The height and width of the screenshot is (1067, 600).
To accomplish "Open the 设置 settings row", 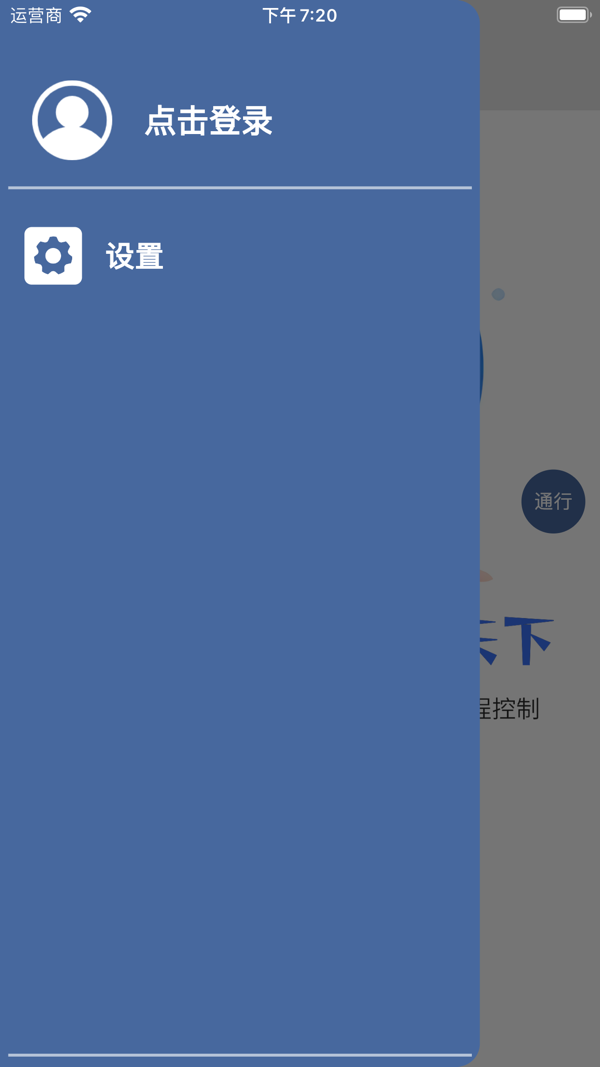I will [239, 256].
